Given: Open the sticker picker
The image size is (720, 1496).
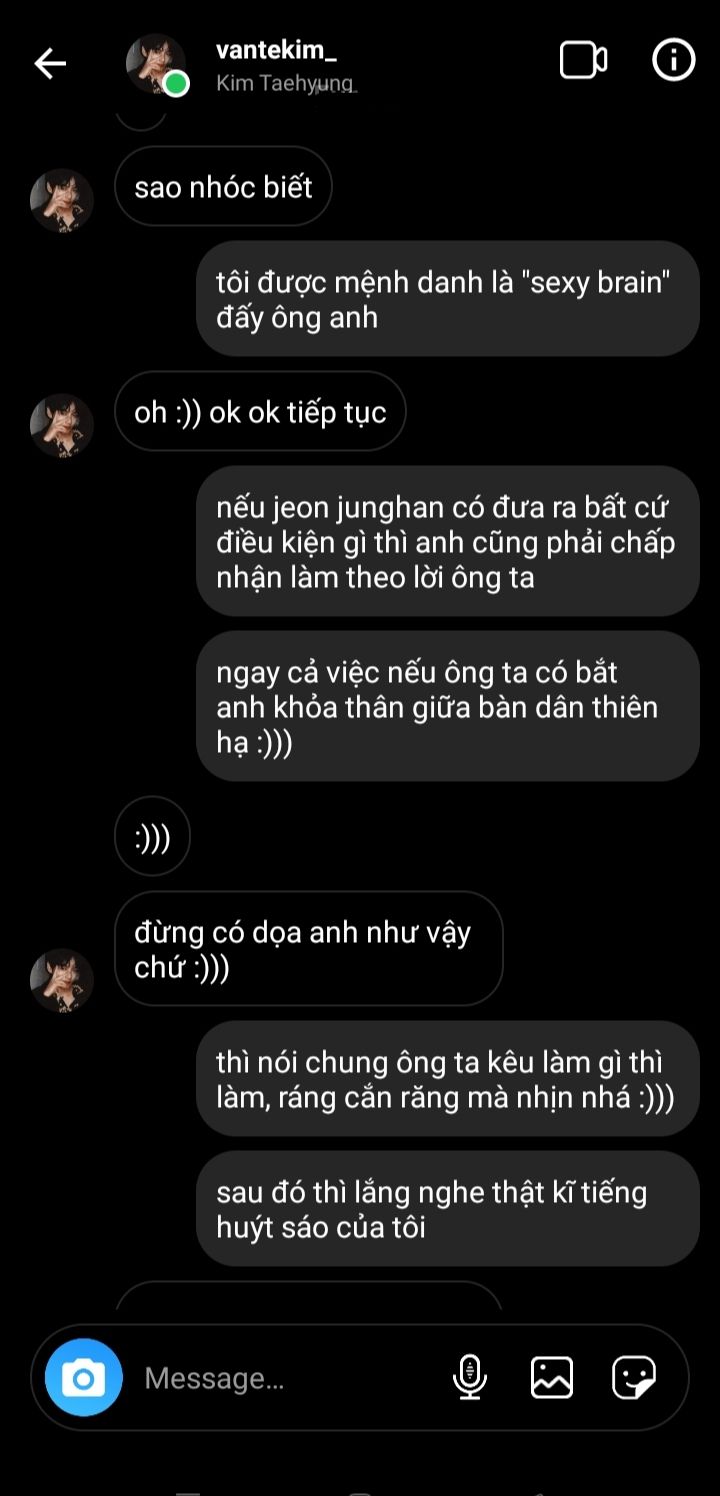Looking at the screenshot, I should click(634, 1377).
